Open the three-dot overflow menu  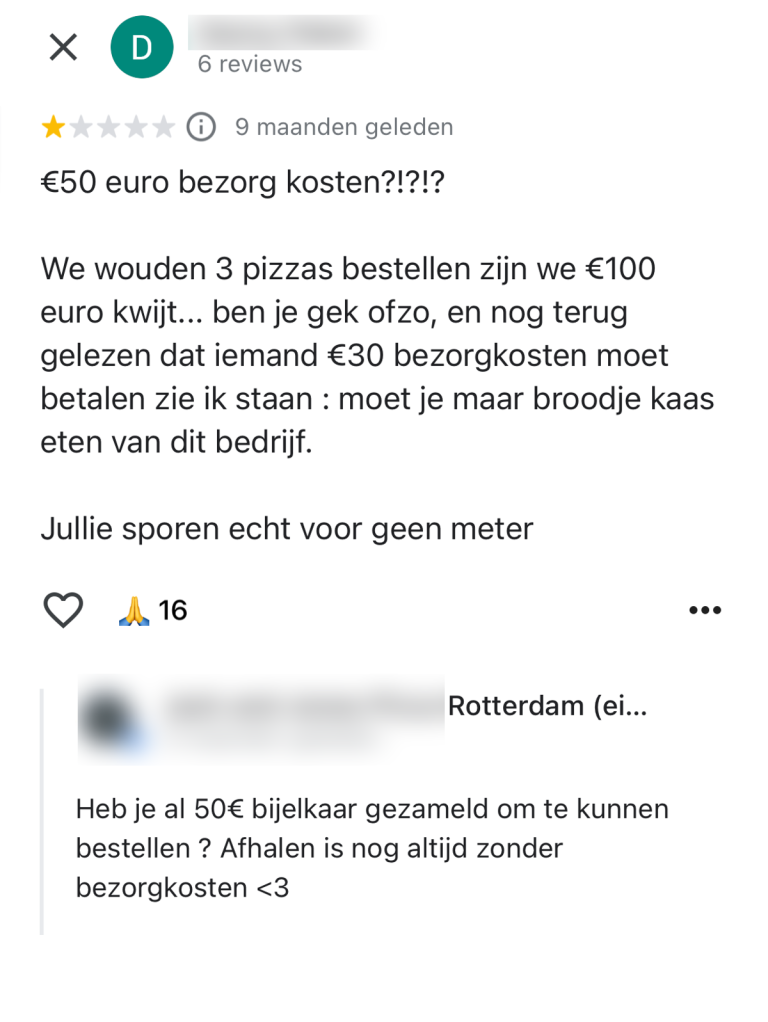(x=705, y=610)
